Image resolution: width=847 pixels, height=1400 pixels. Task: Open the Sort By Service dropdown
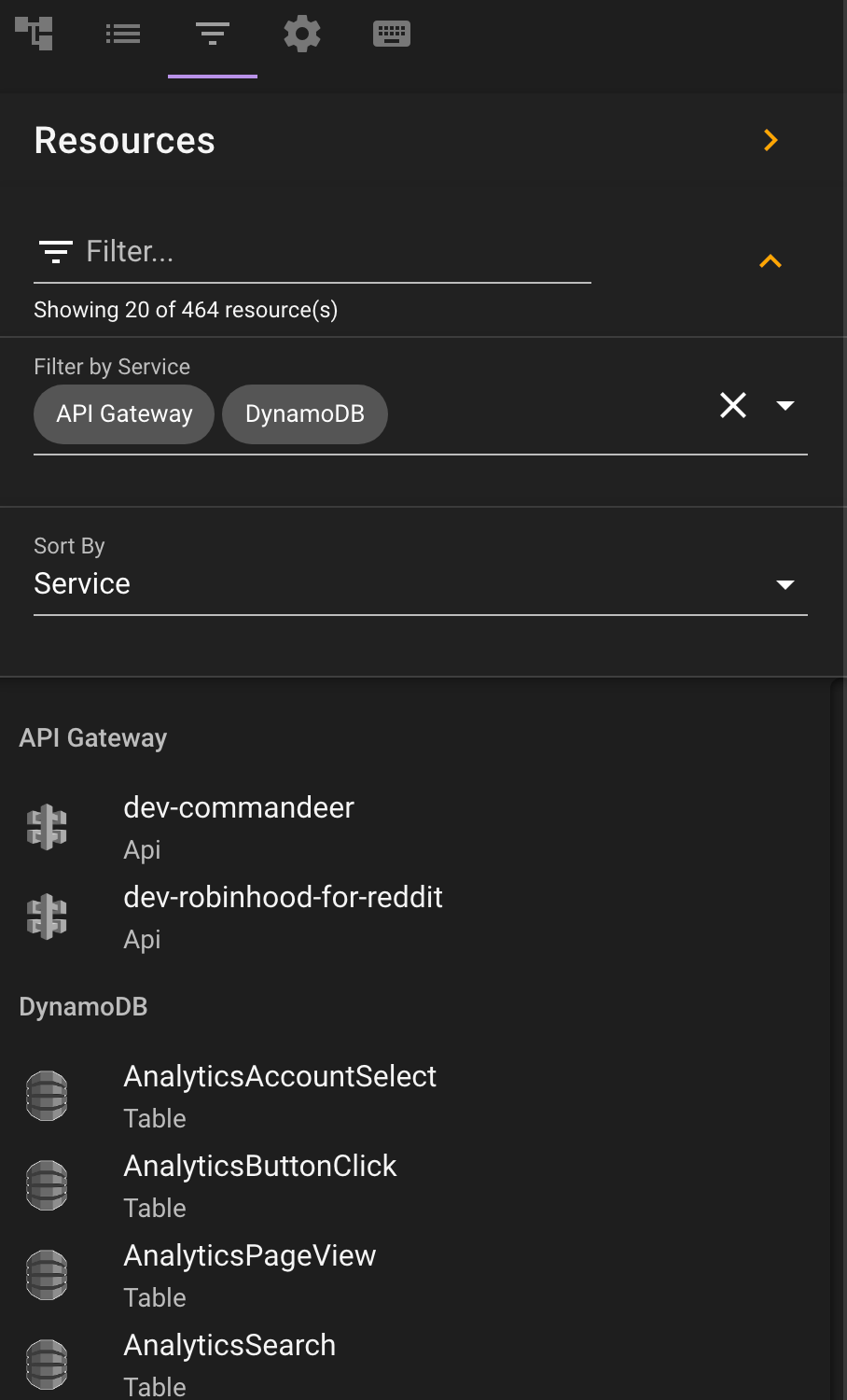click(421, 584)
